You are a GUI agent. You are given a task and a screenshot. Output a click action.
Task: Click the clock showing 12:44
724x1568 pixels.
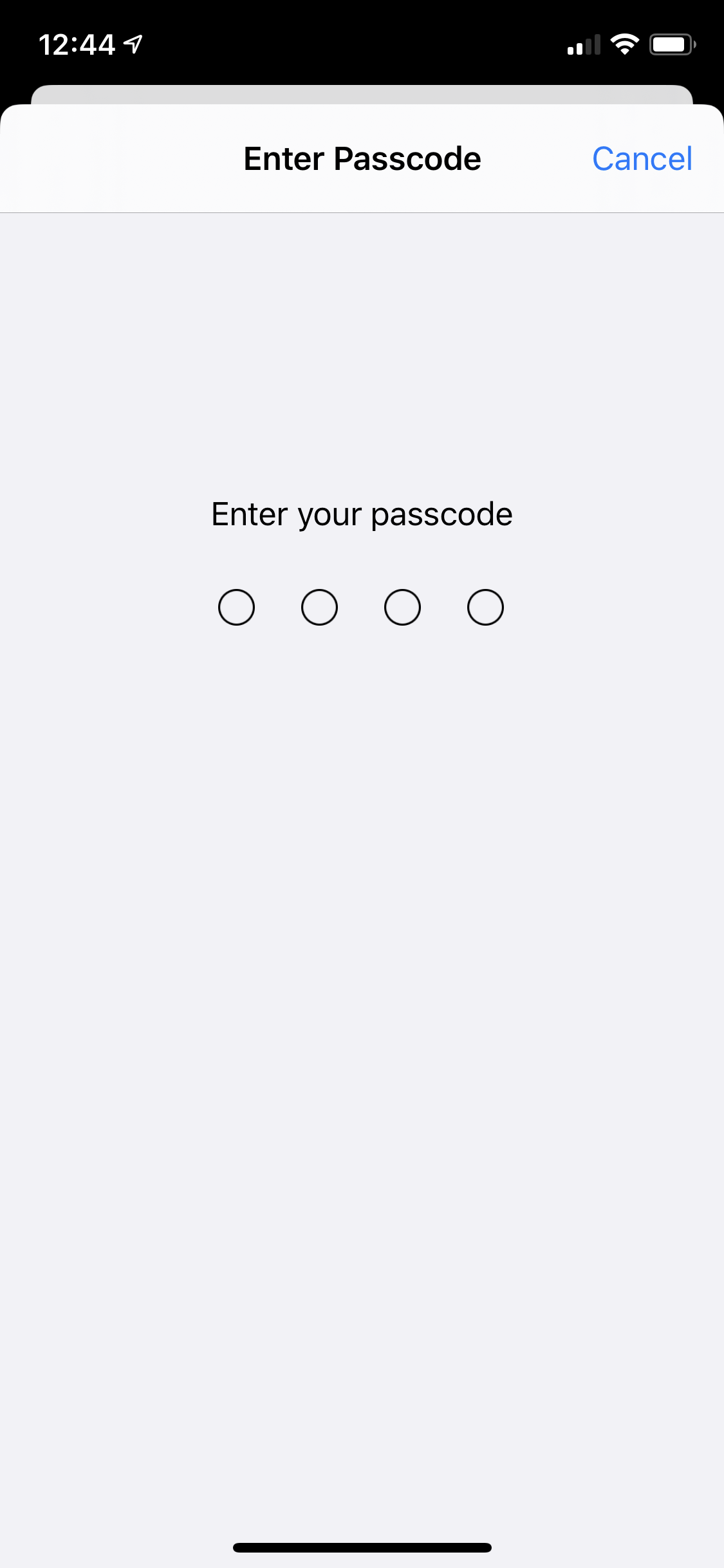[77, 44]
